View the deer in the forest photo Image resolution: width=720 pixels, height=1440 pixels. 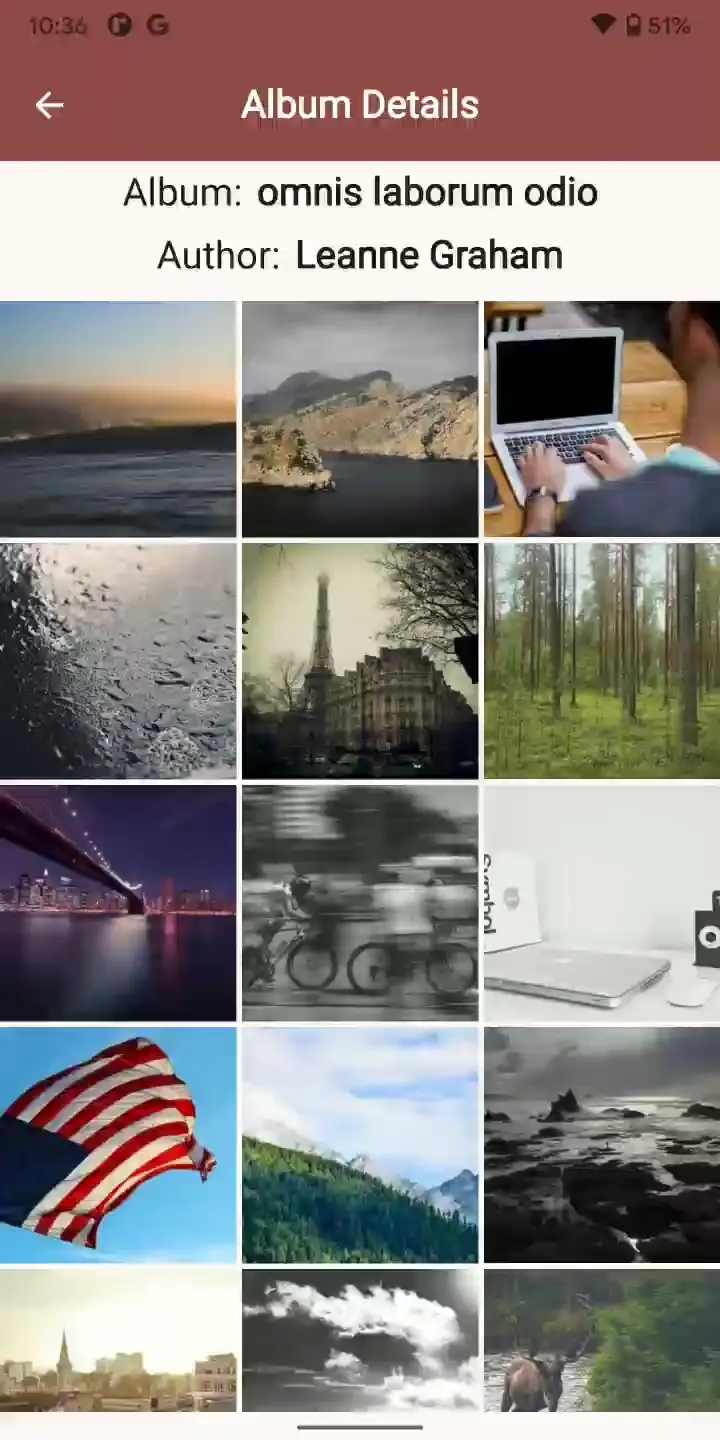coord(602,1340)
